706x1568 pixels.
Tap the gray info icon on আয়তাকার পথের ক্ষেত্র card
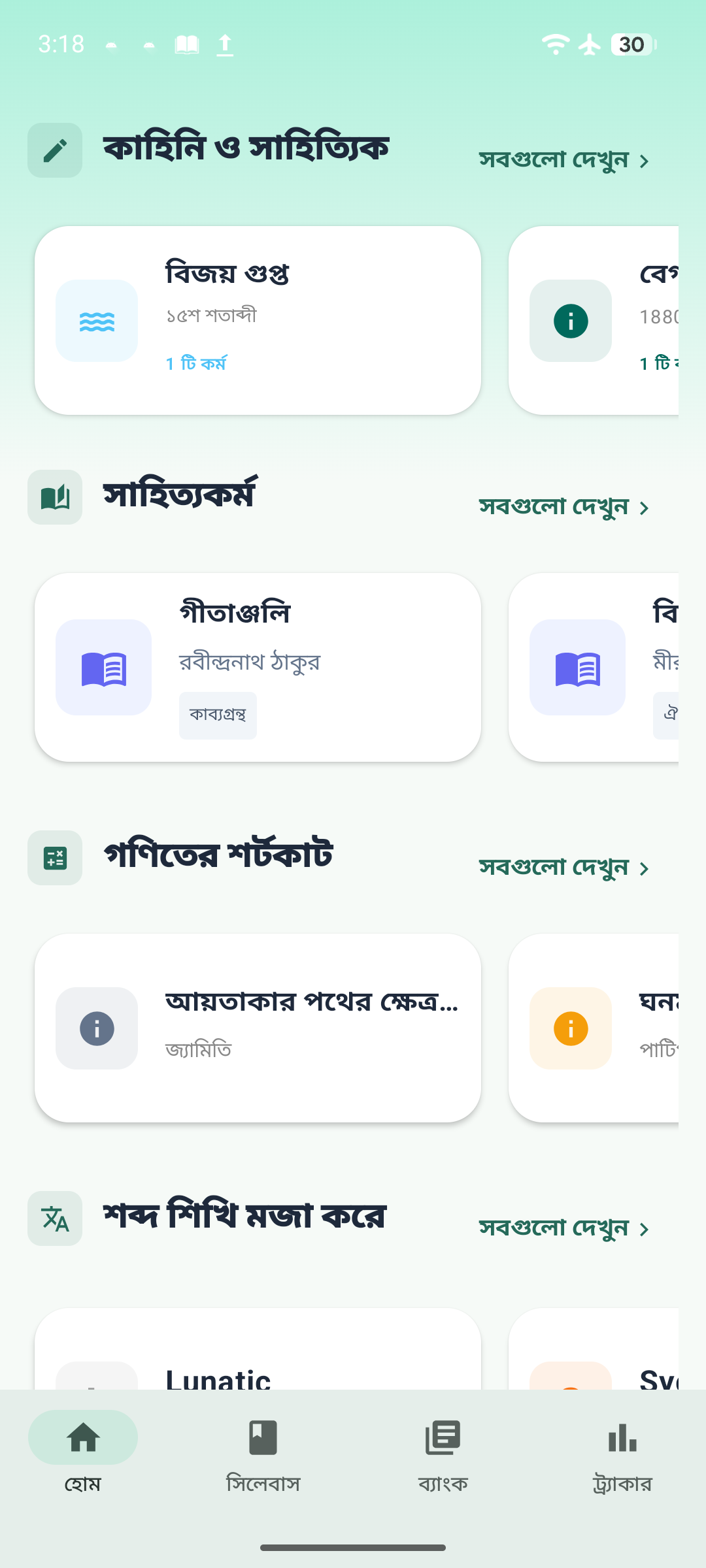97,1028
